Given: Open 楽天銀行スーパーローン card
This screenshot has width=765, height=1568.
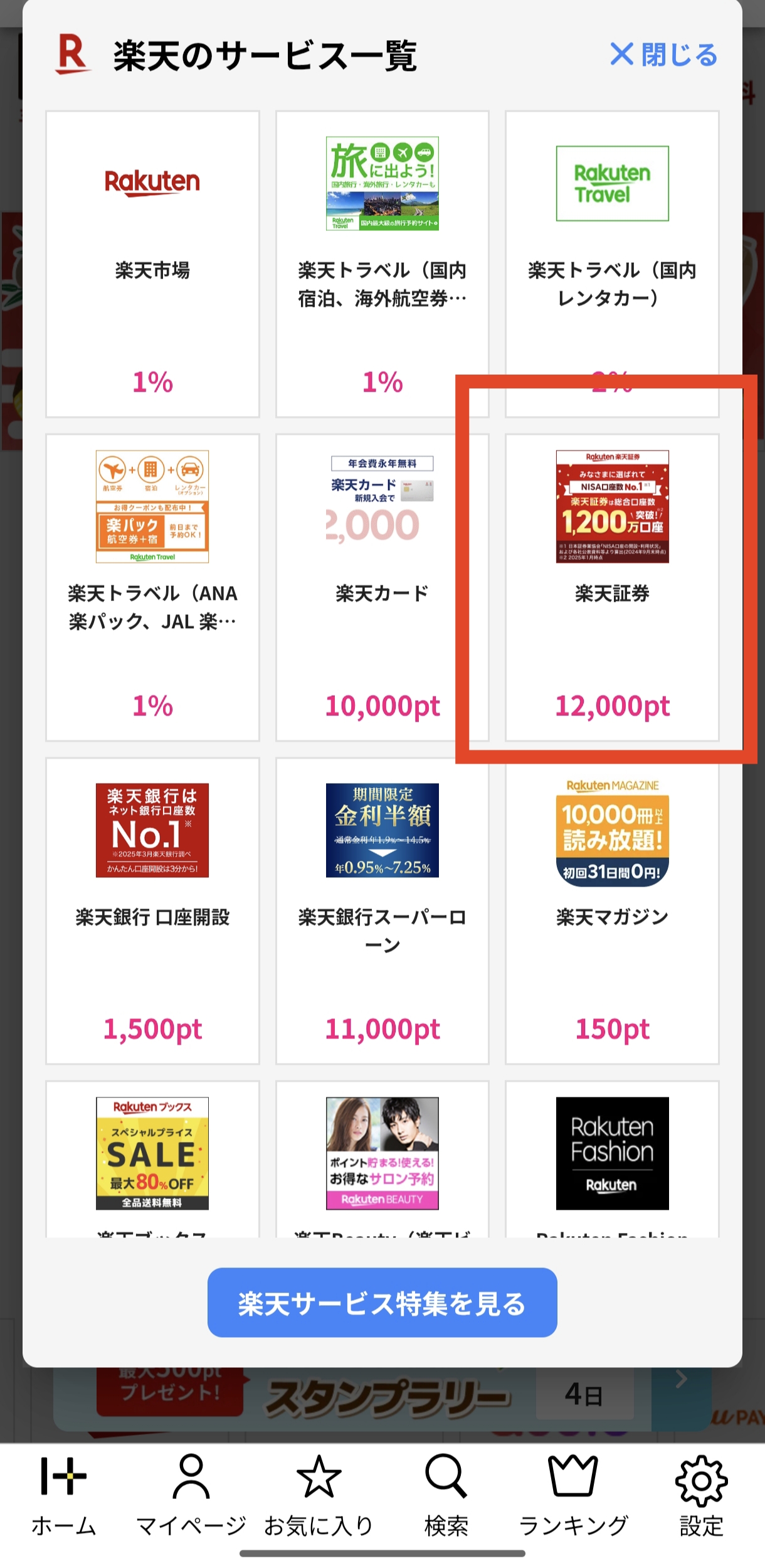Looking at the screenshot, I should coord(382,910).
